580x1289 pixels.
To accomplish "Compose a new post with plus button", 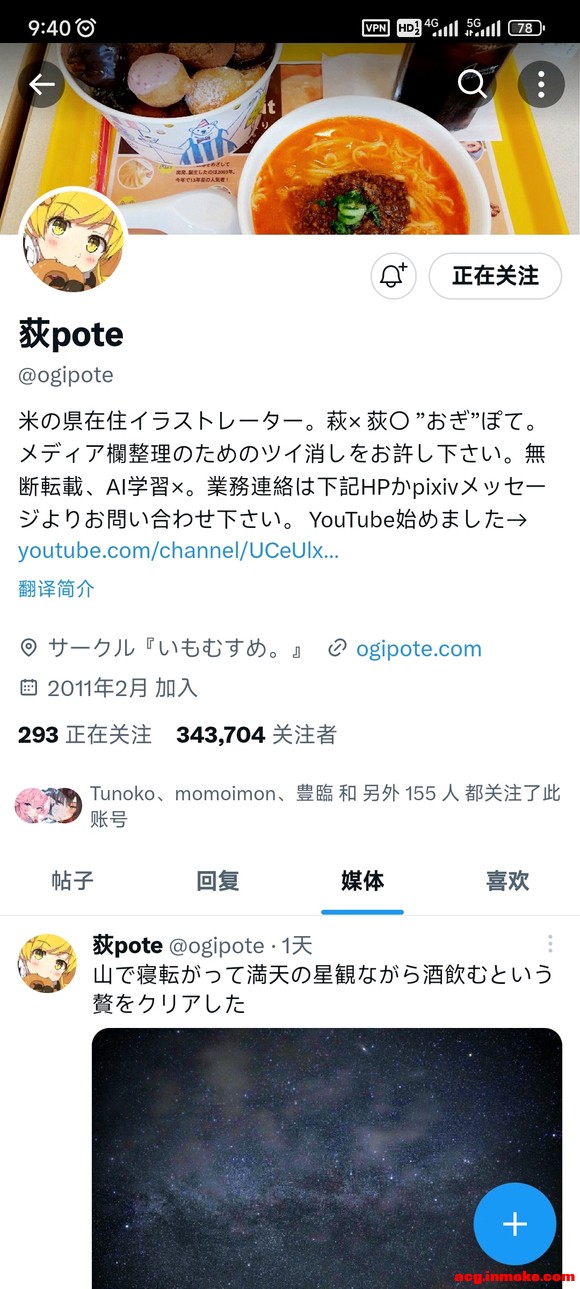I will [x=514, y=1224].
